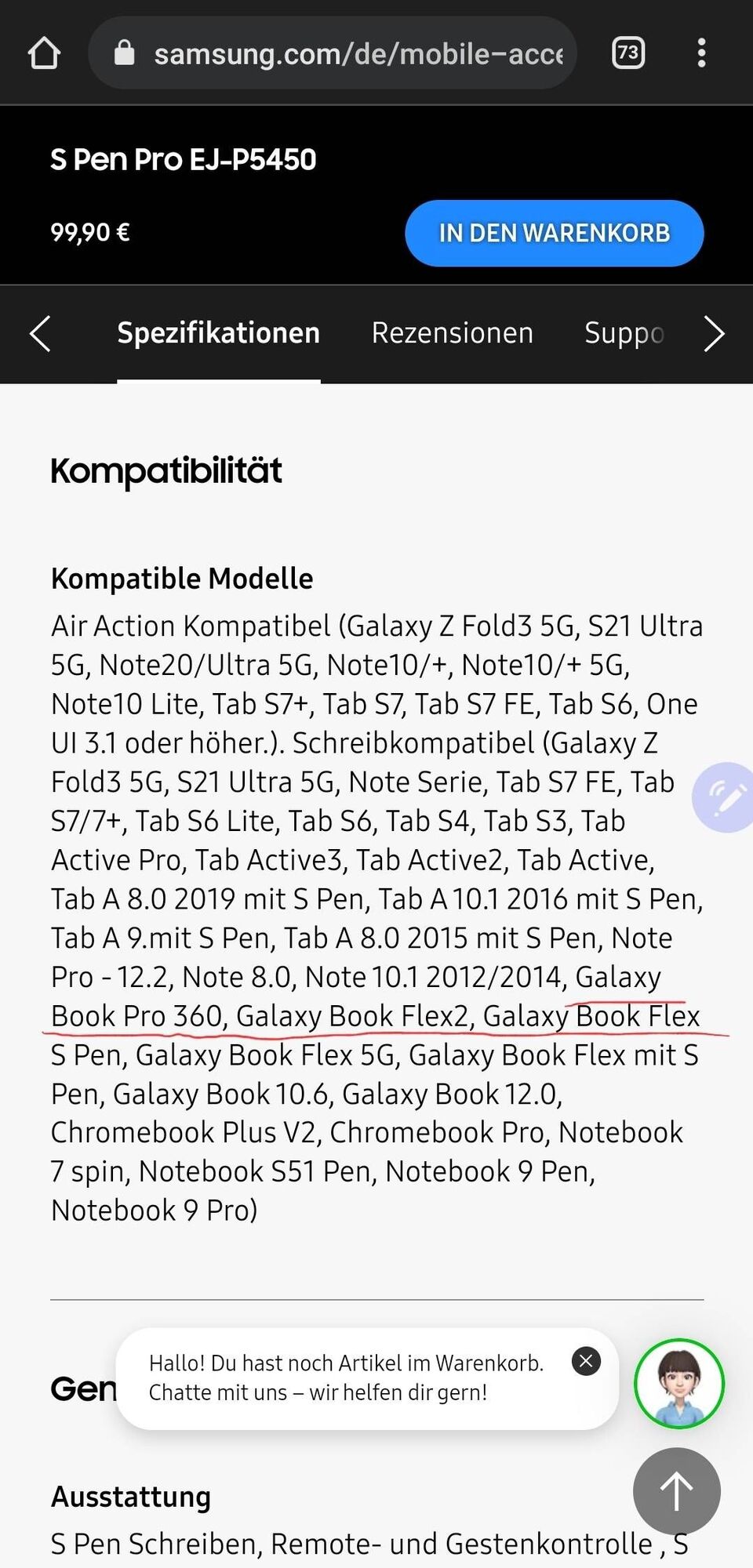Open the chat assistant avatar
The width and height of the screenshot is (753, 1568).
678,1383
